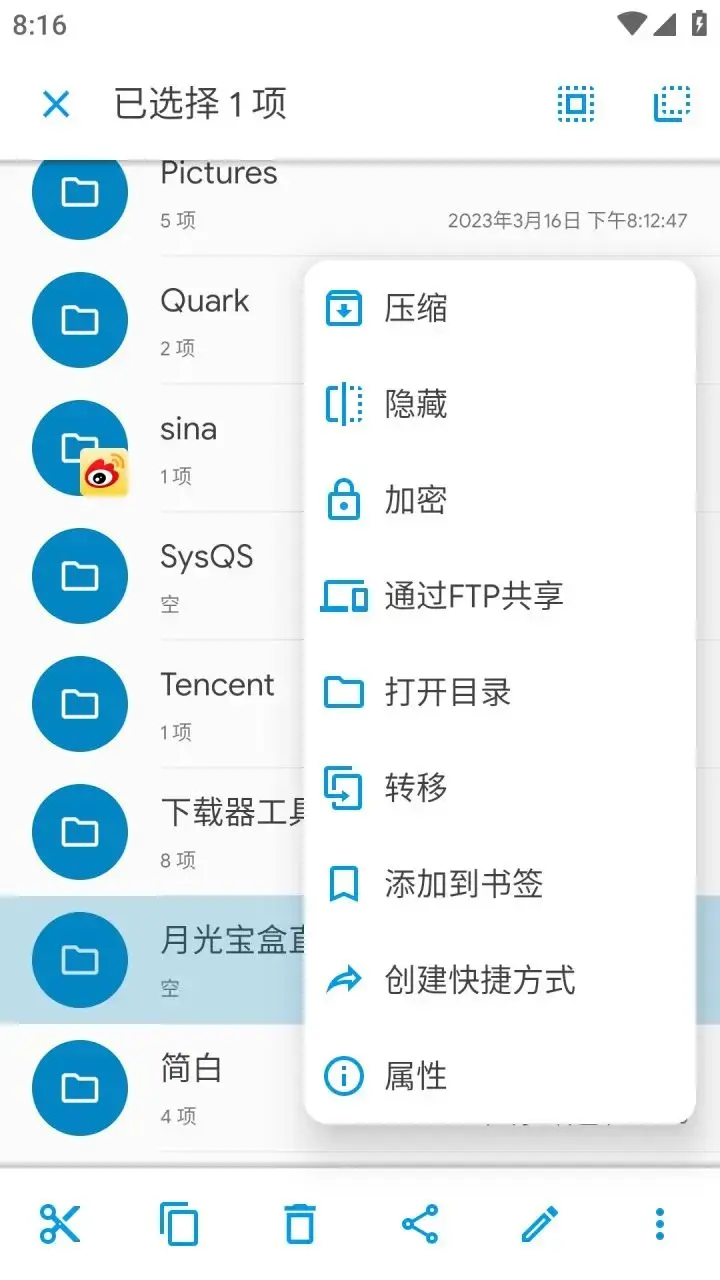Tap the copy icon in bottom toolbar

[x=180, y=1223]
